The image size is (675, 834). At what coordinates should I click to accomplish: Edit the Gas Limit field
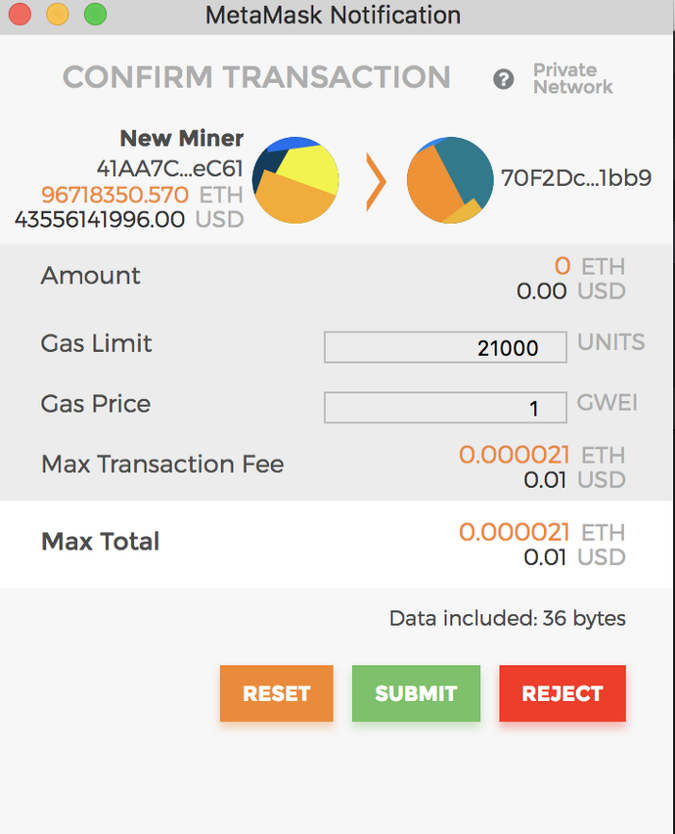pos(445,348)
